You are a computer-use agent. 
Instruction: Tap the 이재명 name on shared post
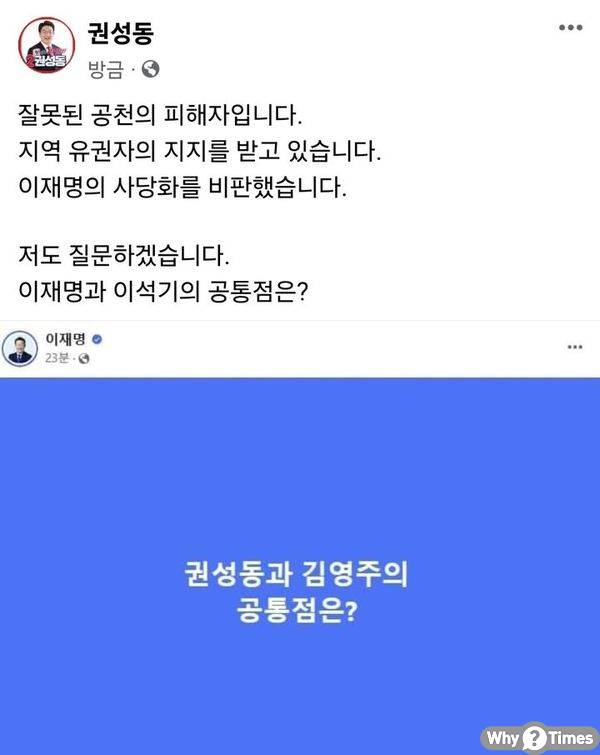coord(59,341)
